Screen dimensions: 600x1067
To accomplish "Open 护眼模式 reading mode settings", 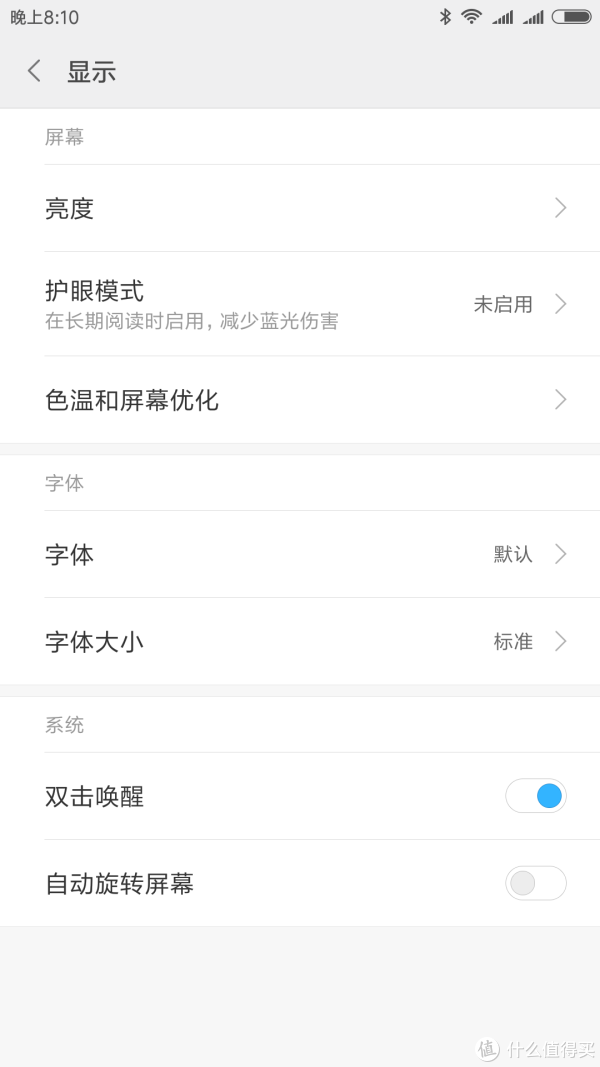I will tap(300, 303).
